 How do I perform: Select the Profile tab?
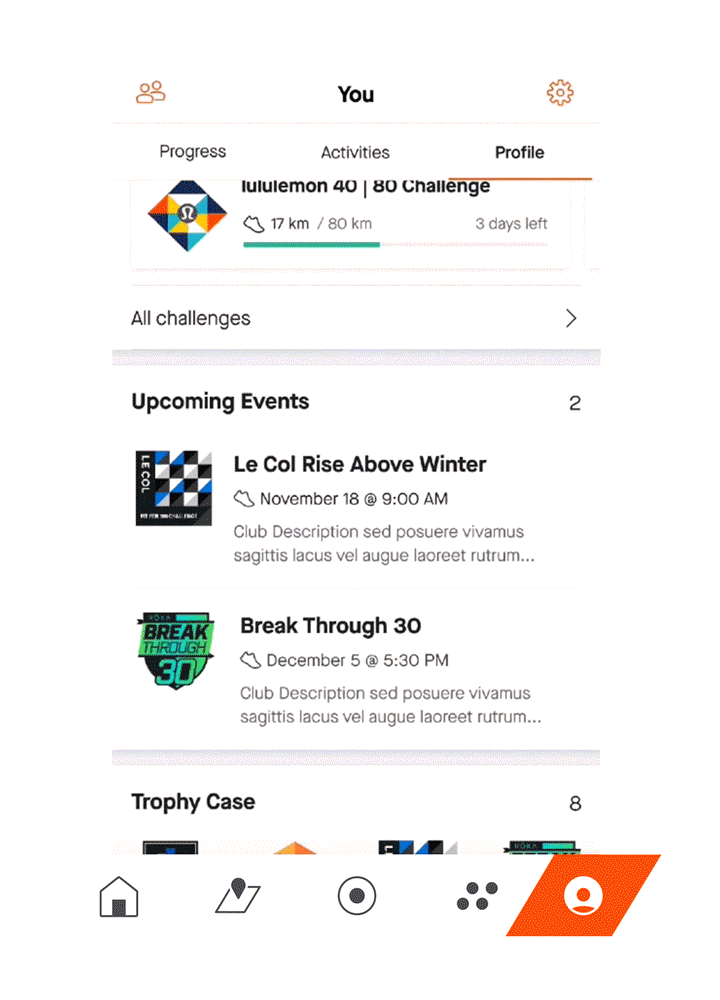click(519, 152)
